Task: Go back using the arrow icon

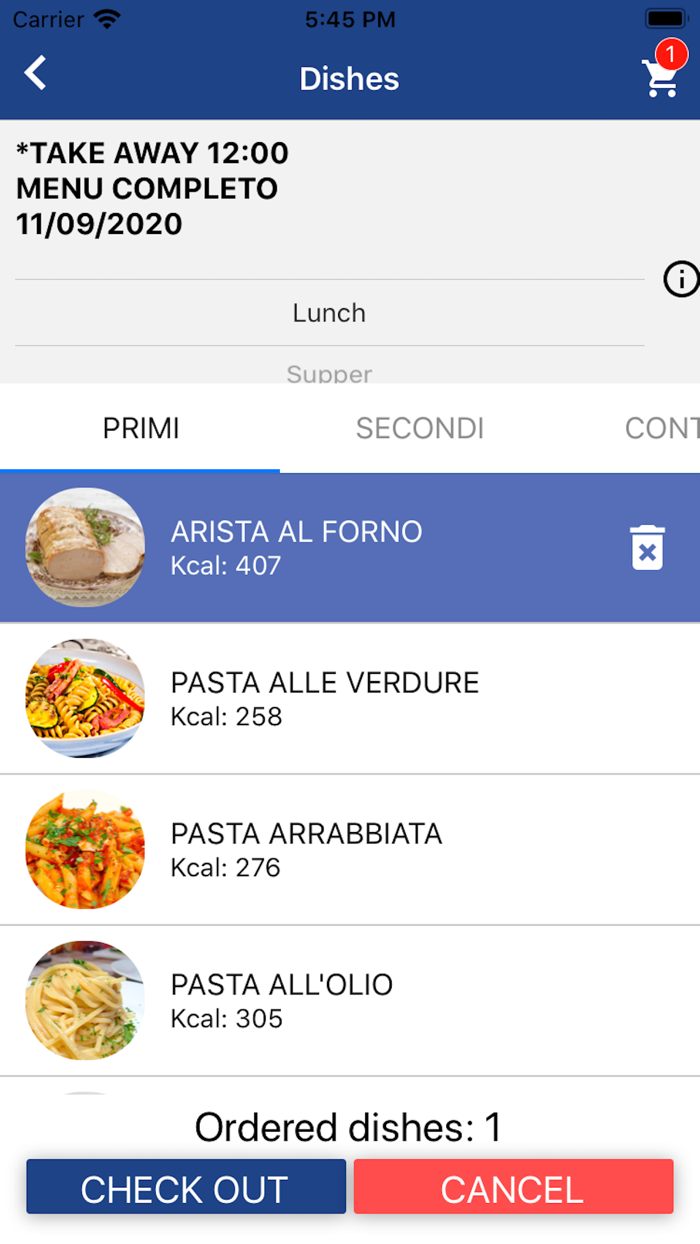Action: pyautogui.click(x=36, y=74)
